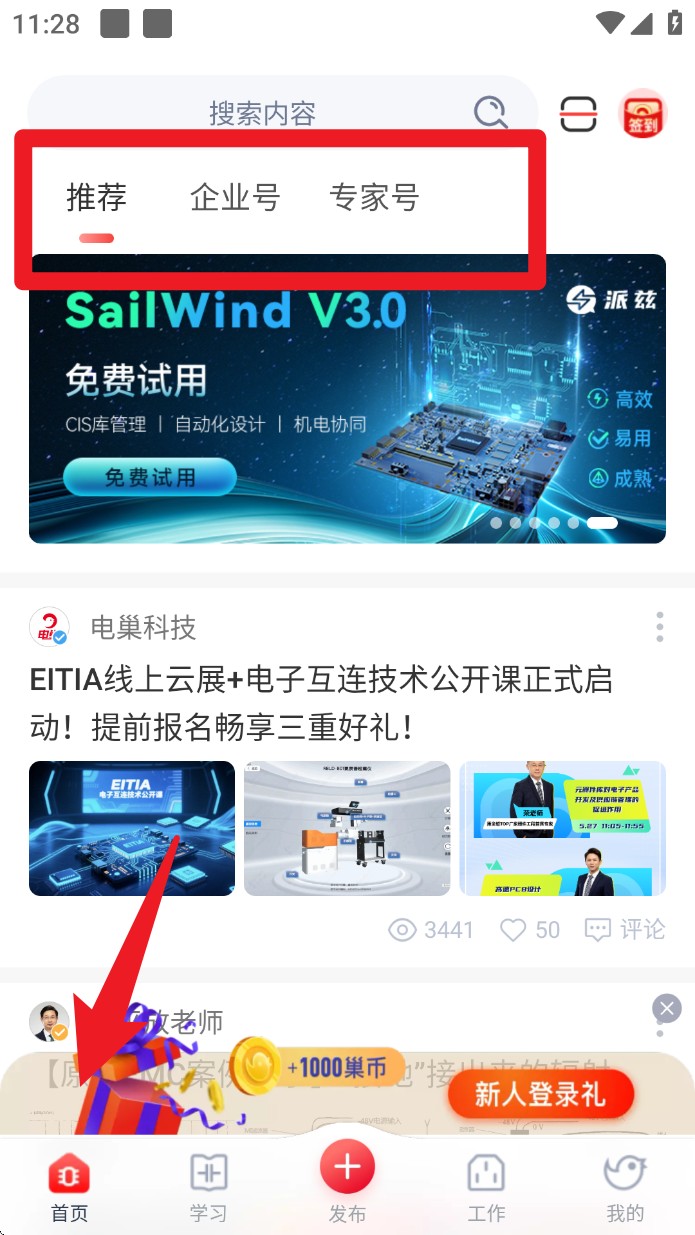Open the scan icon beside search
Viewport: 695px width, 1235px height.
[578, 113]
